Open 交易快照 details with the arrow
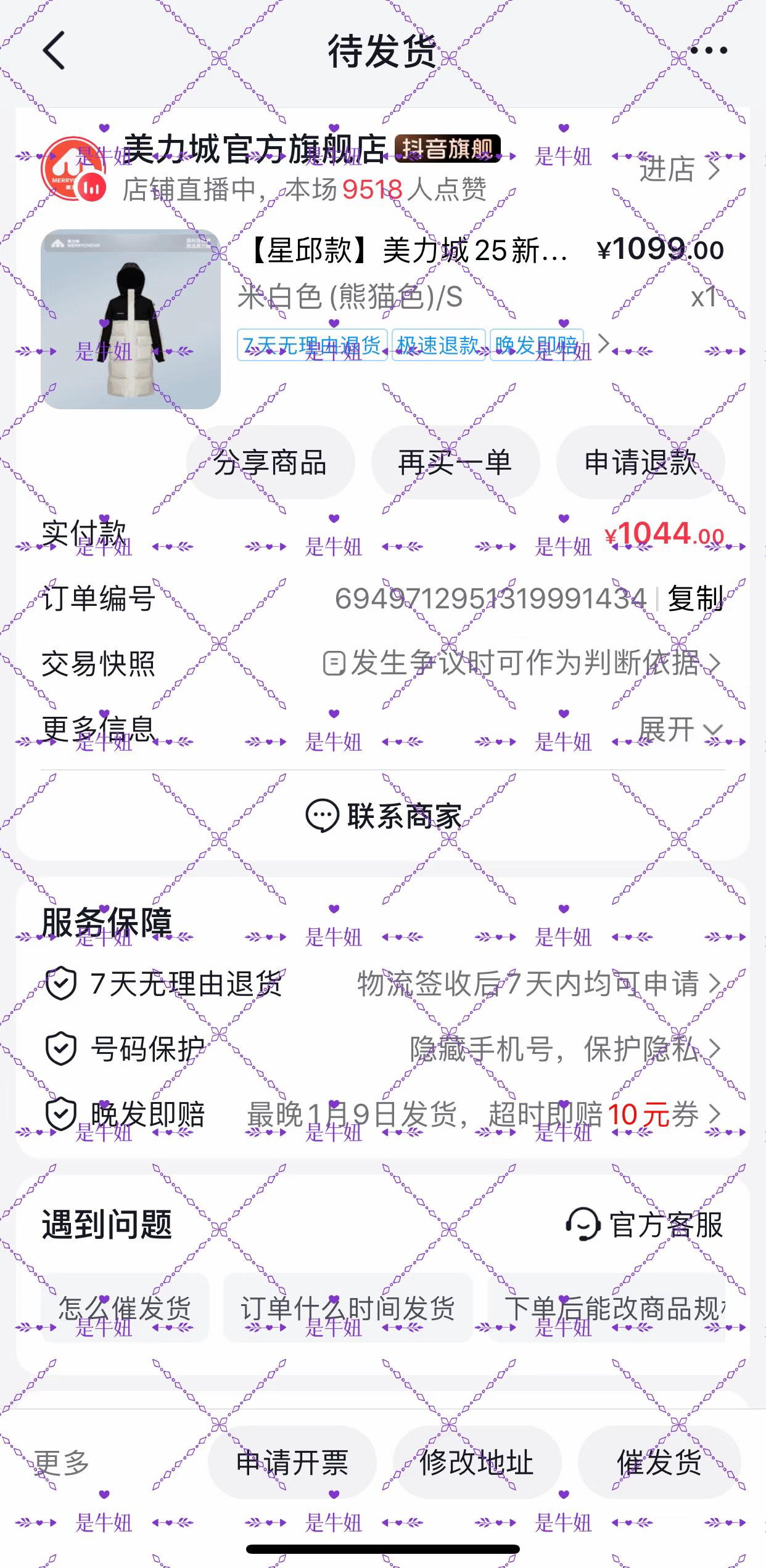The width and height of the screenshot is (766, 1568). pyautogui.click(x=715, y=664)
